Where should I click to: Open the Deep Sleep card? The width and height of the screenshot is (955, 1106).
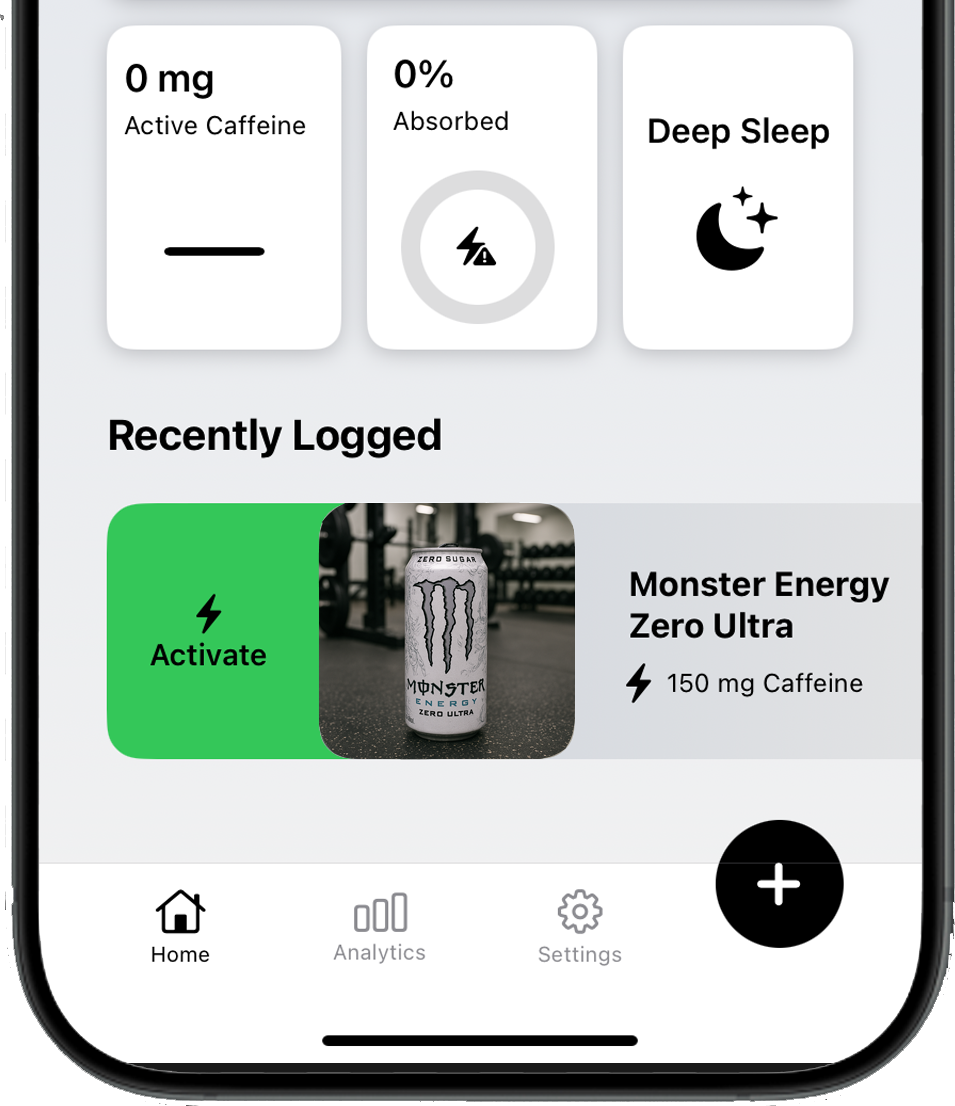click(x=738, y=188)
